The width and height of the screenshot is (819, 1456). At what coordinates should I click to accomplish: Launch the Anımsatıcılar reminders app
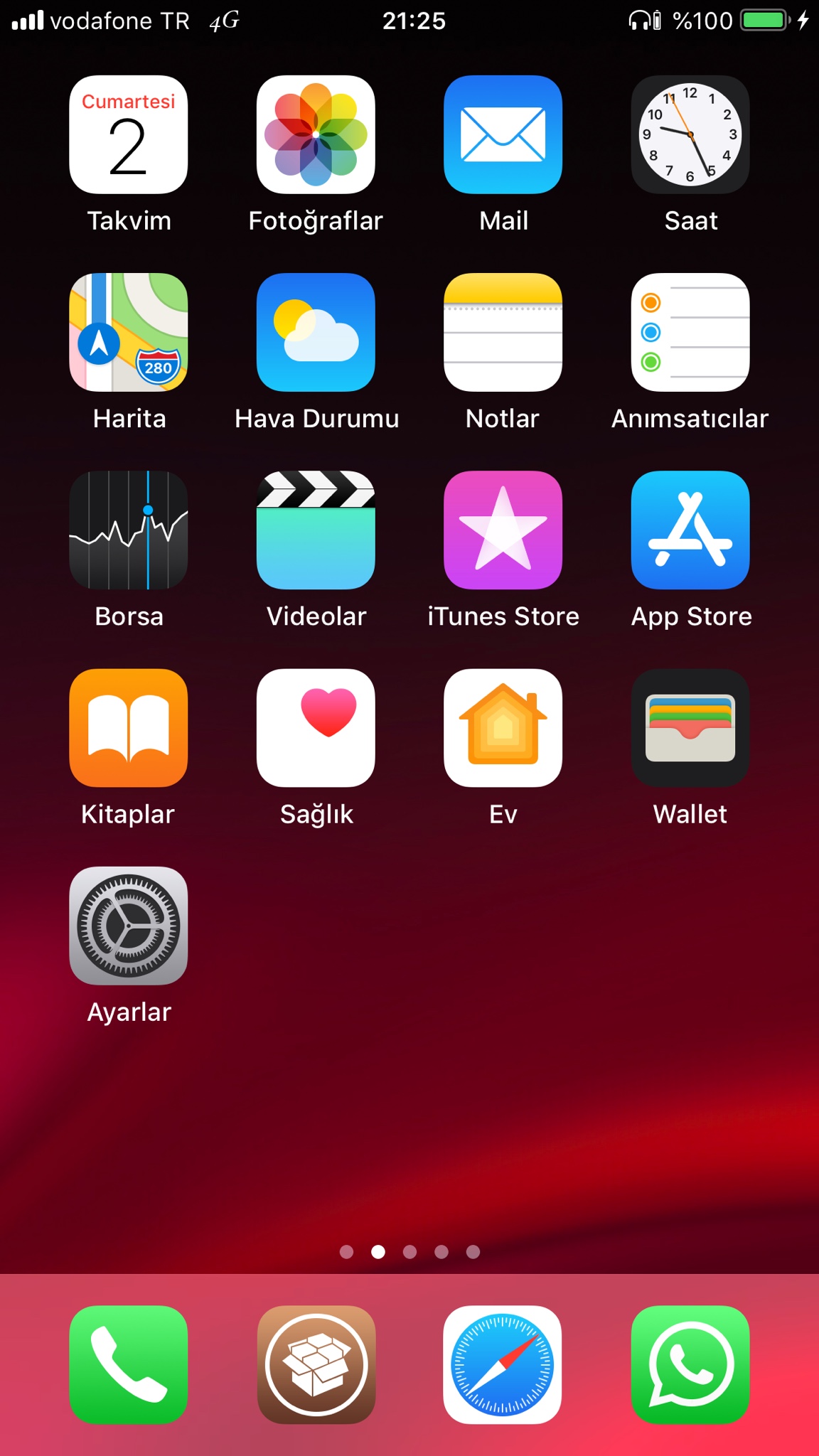point(690,332)
